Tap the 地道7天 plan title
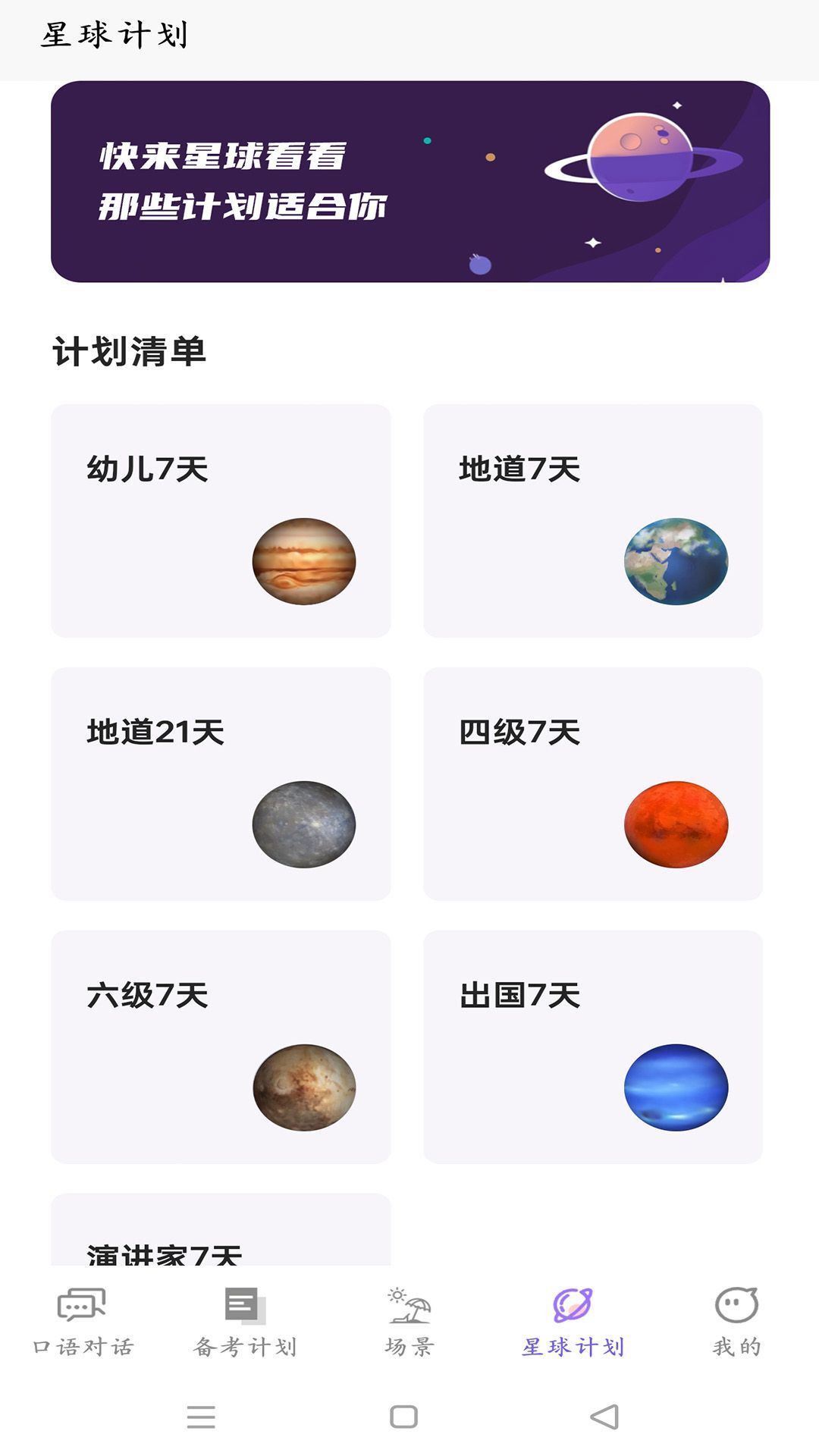 (x=520, y=469)
